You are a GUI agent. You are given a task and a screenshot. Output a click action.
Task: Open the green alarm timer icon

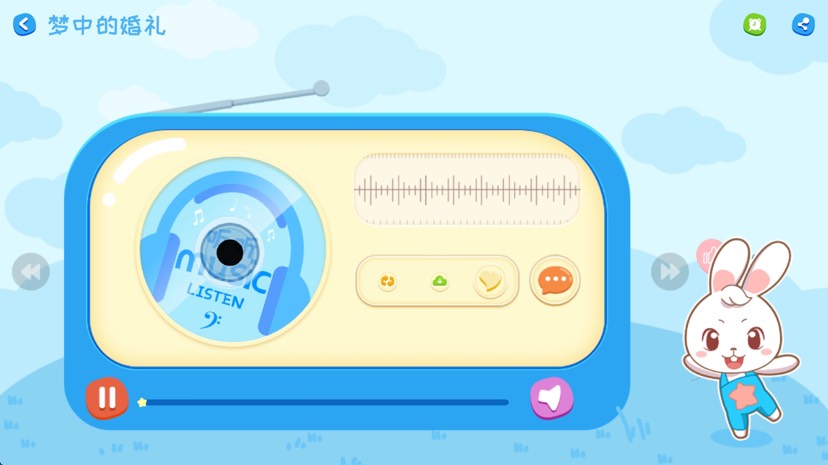(x=754, y=25)
